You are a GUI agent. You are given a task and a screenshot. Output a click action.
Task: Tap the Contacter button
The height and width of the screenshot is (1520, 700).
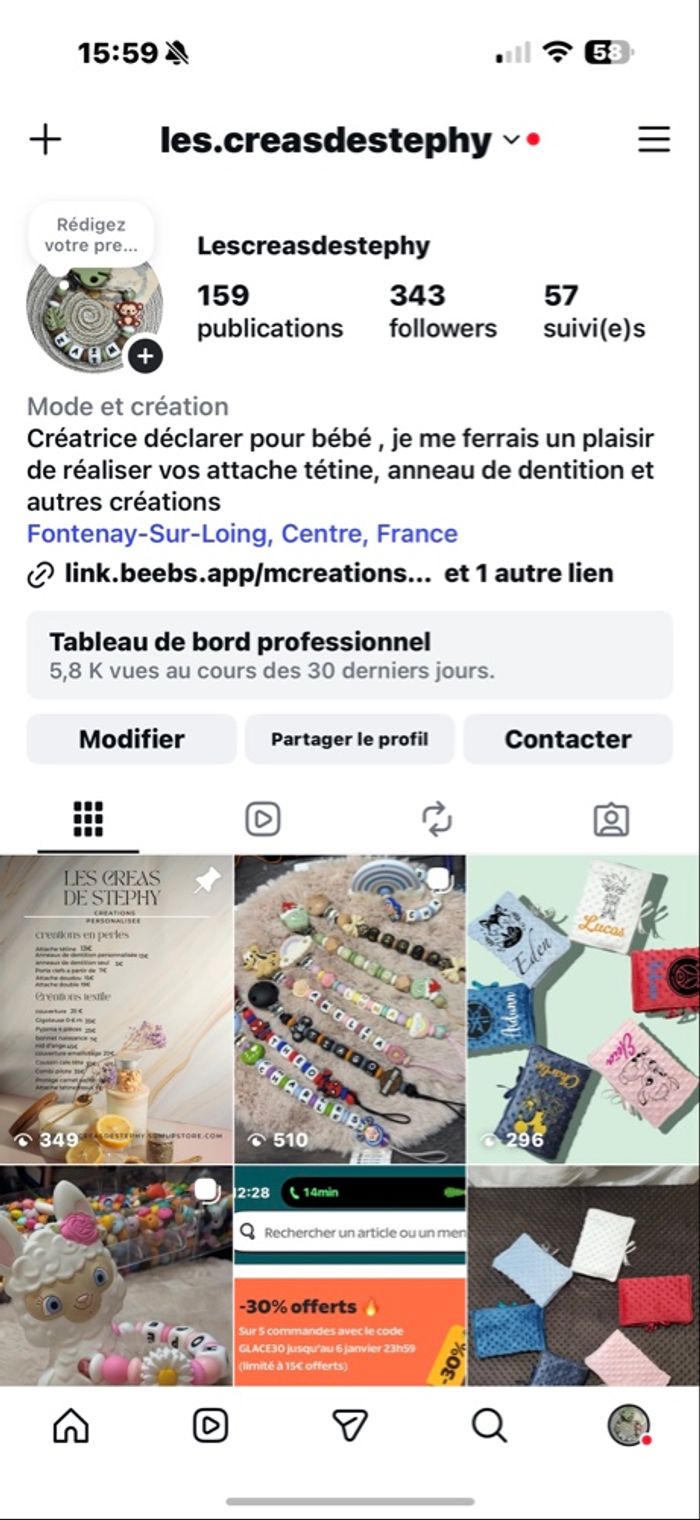tap(567, 739)
